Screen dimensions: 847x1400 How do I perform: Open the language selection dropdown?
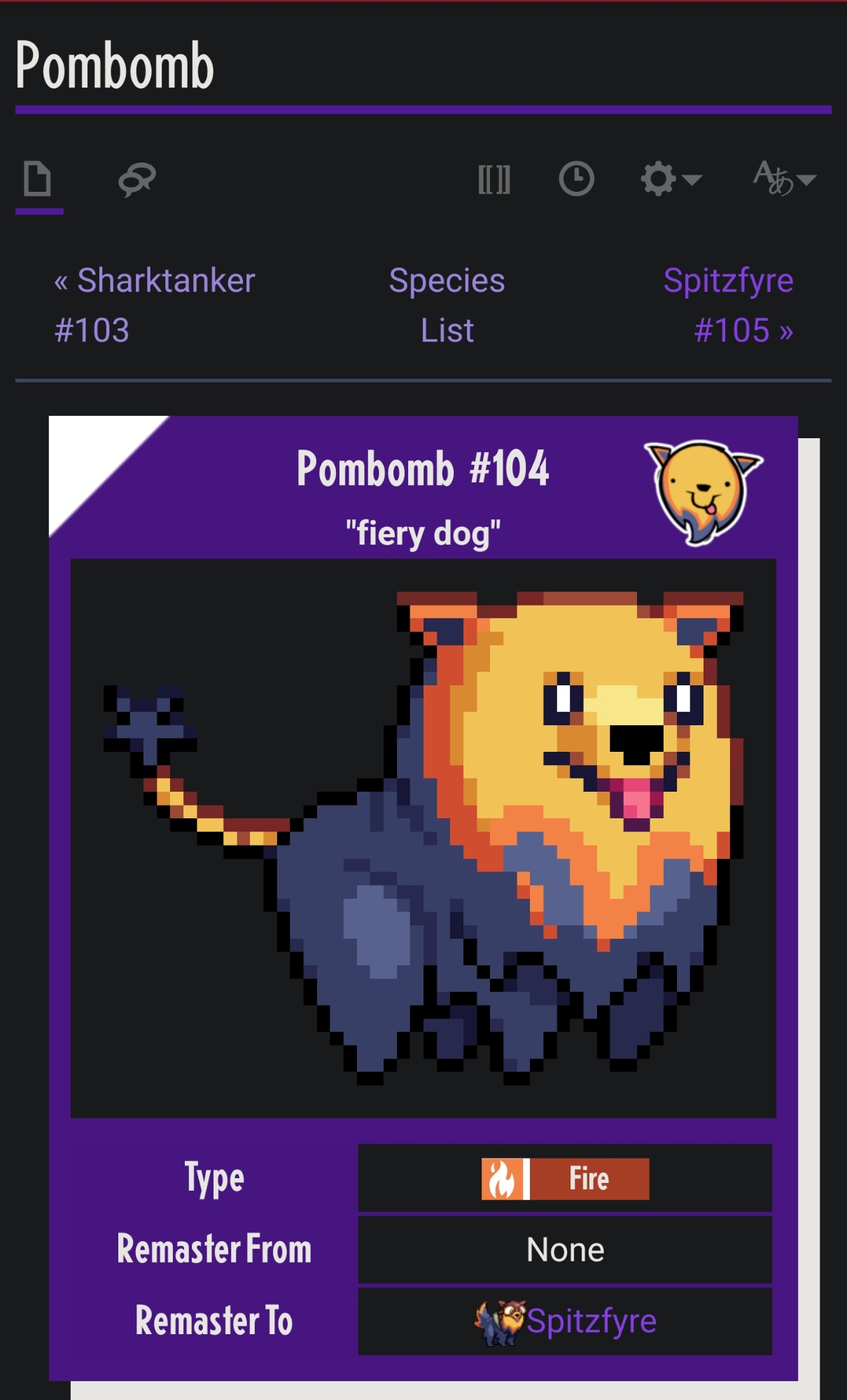click(783, 179)
